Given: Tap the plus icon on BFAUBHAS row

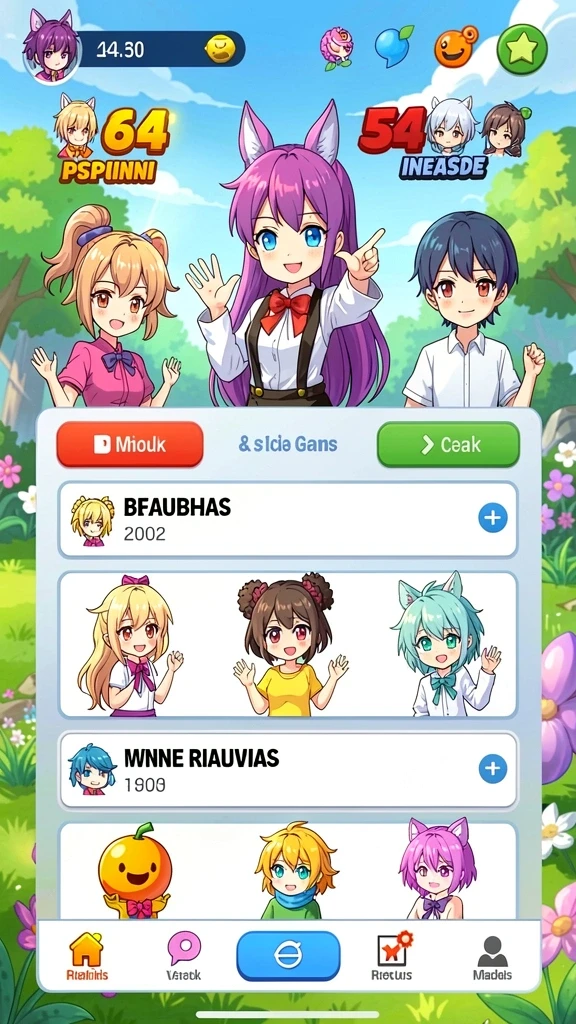Looking at the screenshot, I should click(x=492, y=519).
